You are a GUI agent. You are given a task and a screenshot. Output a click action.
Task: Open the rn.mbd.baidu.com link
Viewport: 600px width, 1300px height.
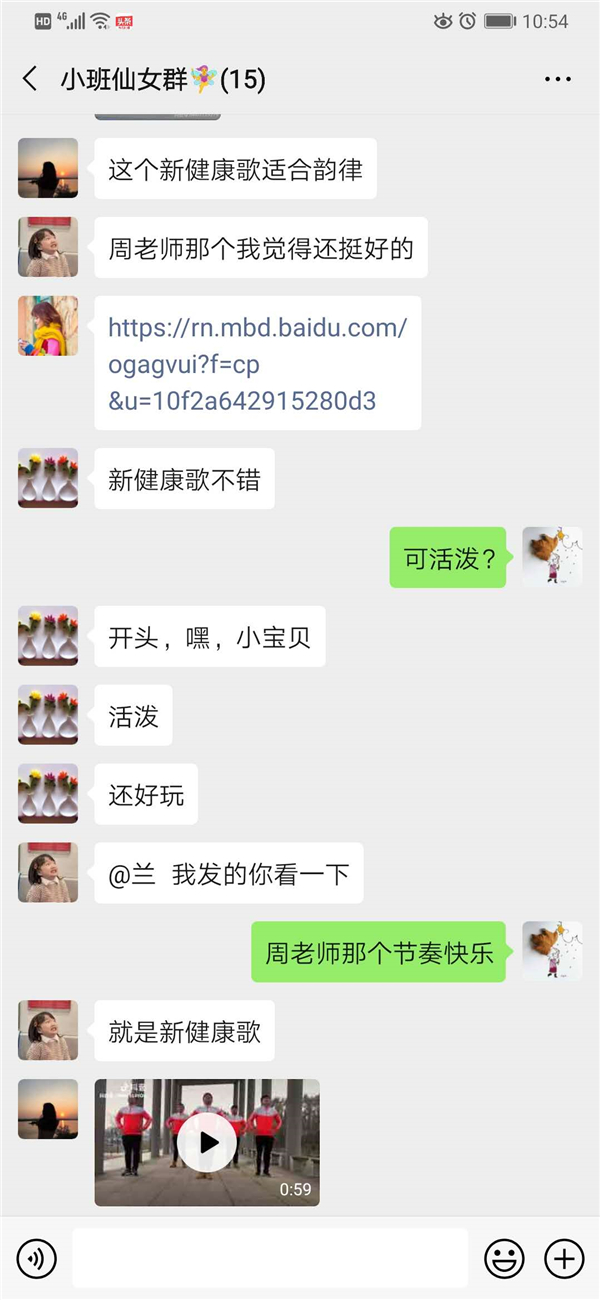click(257, 364)
